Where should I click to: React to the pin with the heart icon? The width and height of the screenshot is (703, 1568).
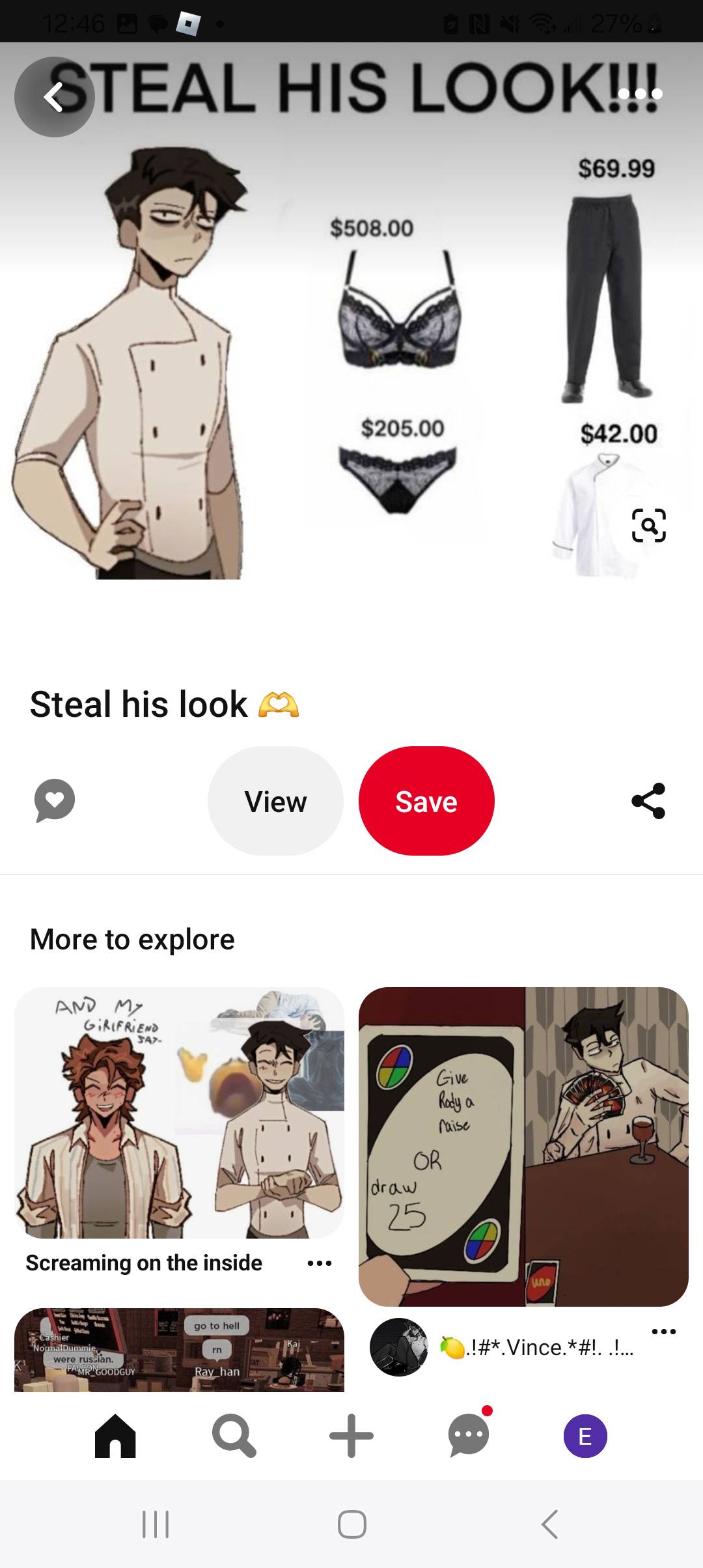point(55,800)
